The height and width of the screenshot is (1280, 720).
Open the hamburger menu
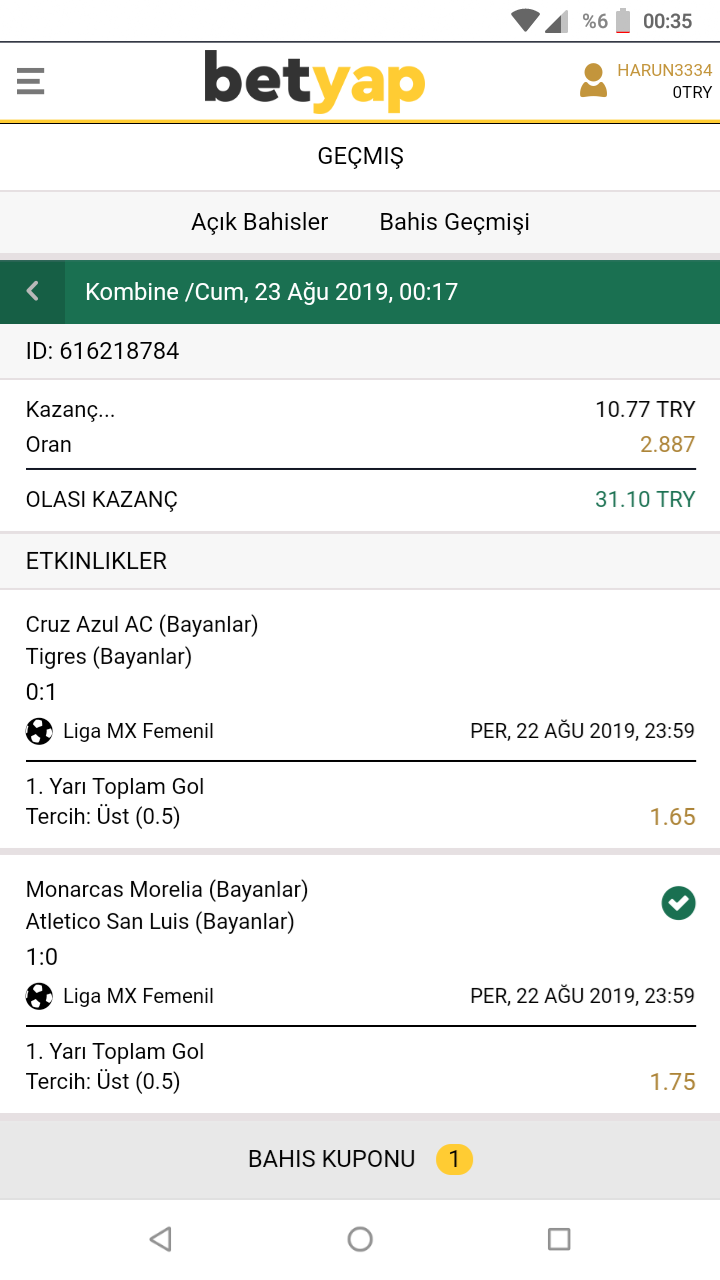(31, 81)
